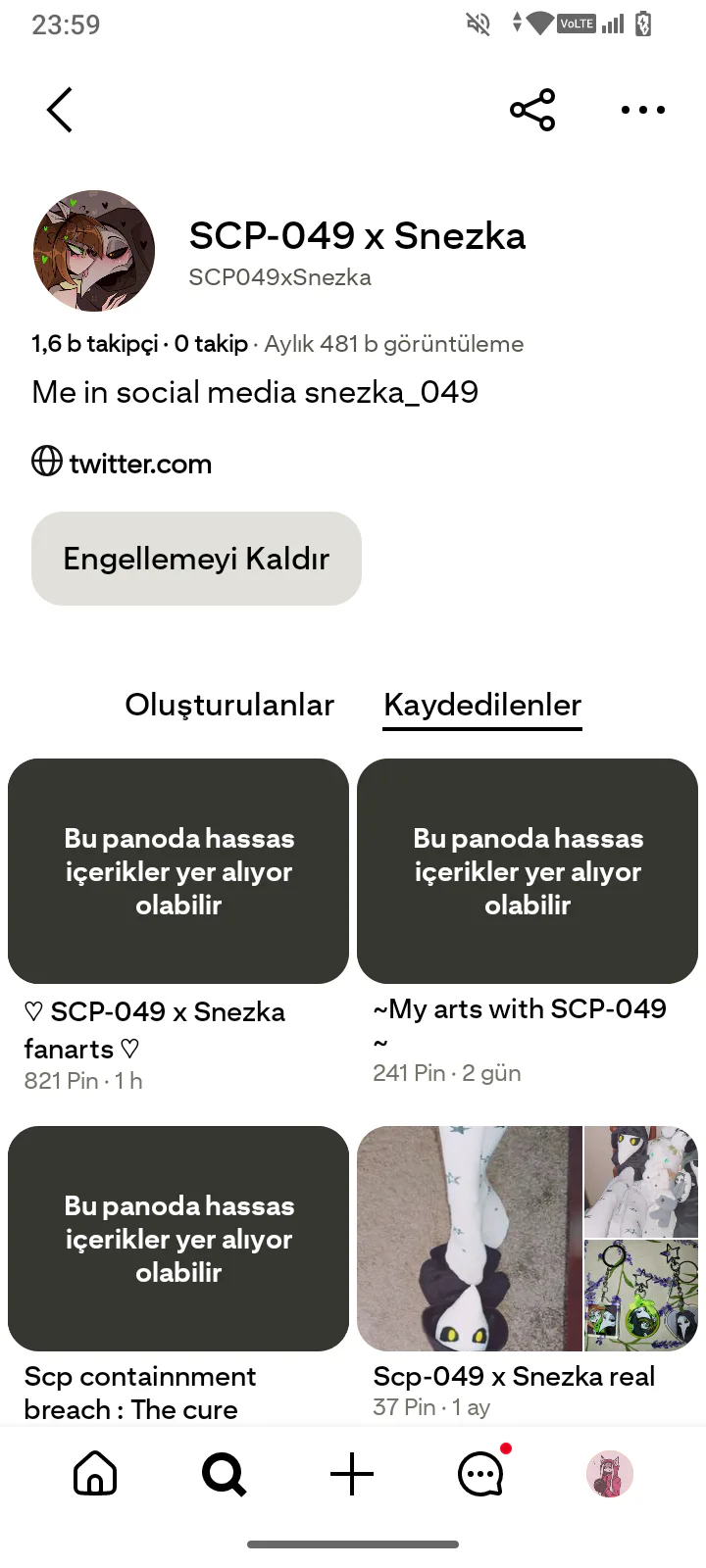Open the ~My arts with SCP-049~ board

(x=528, y=871)
